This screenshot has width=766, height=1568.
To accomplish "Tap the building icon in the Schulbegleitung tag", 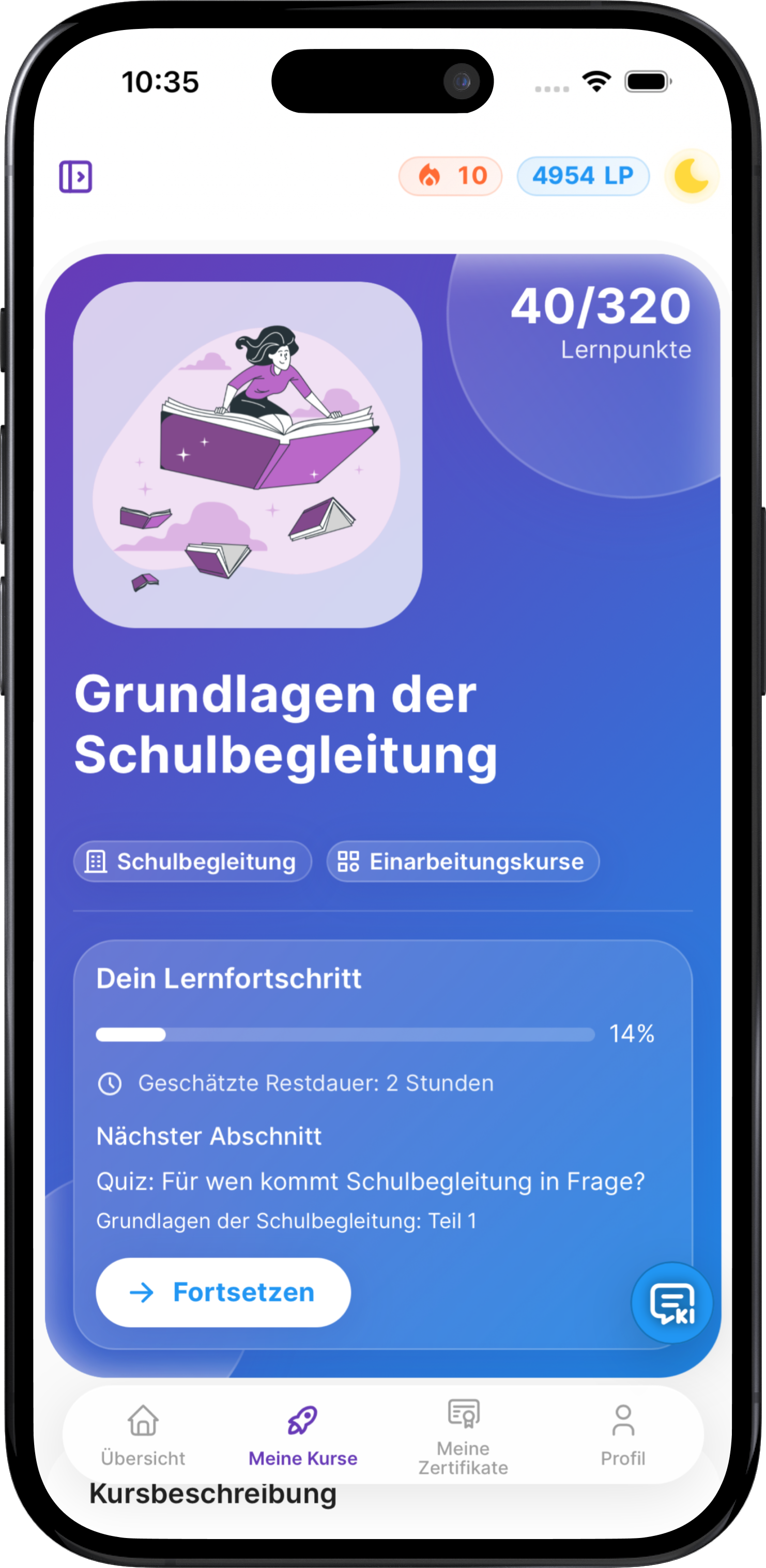I will click(95, 862).
